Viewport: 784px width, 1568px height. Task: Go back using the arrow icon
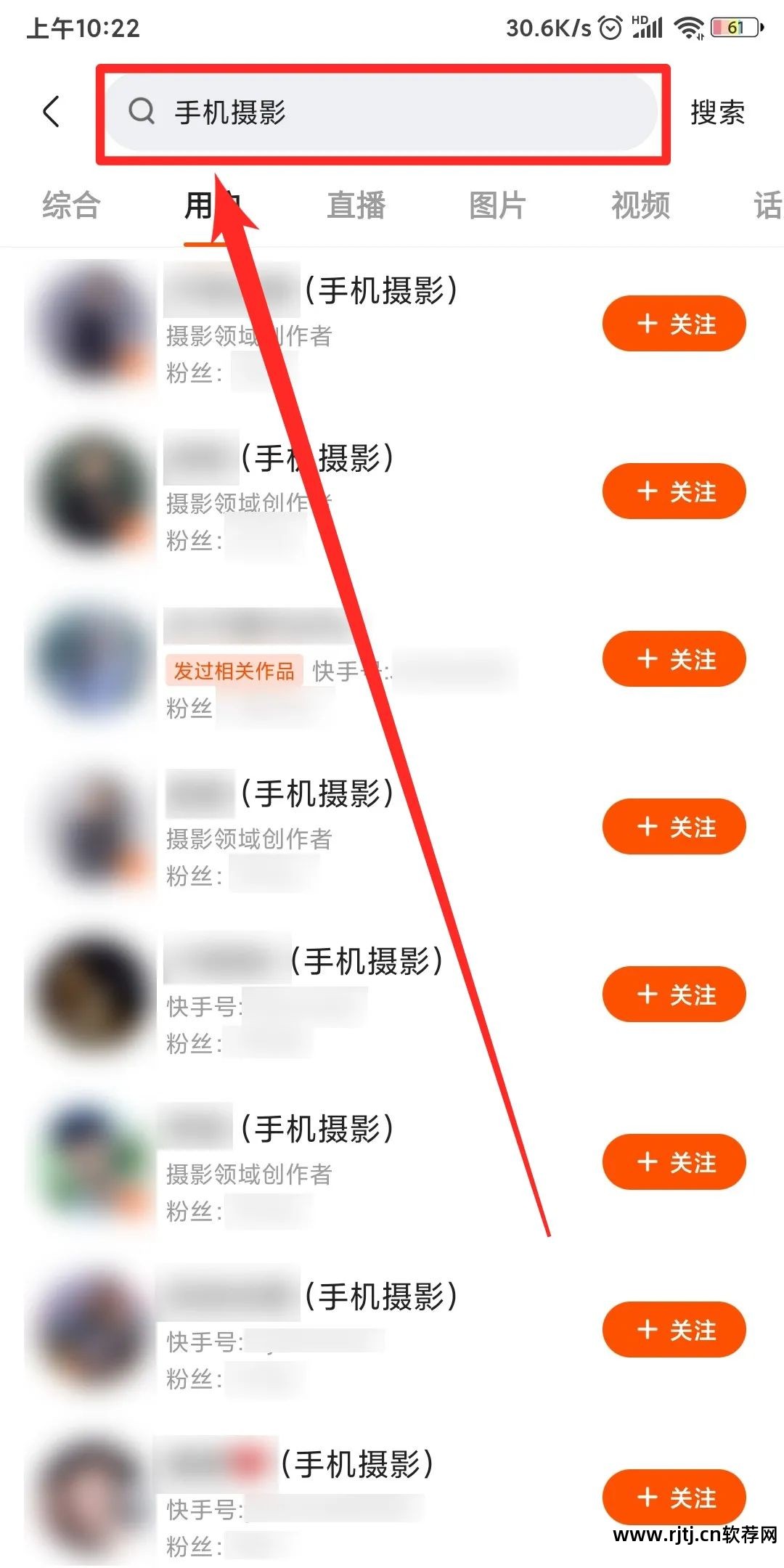(x=51, y=112)
